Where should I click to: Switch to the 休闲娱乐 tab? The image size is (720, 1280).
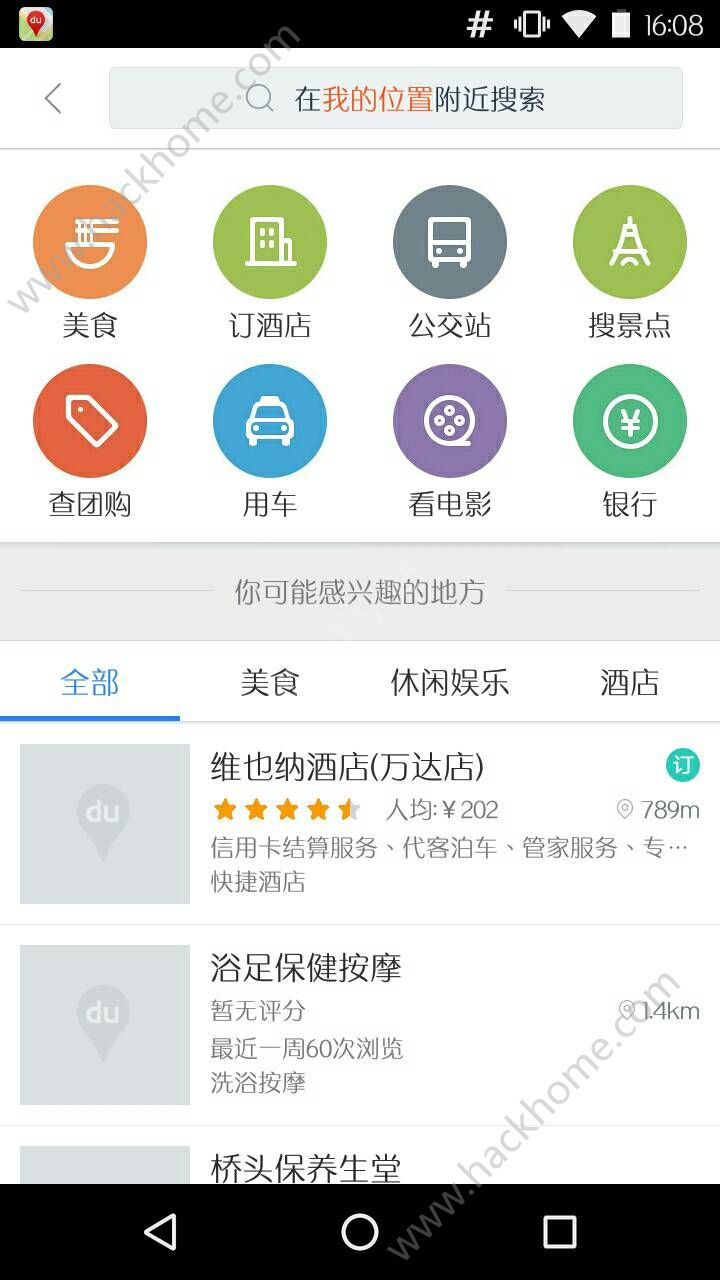(x=448, y=682)
